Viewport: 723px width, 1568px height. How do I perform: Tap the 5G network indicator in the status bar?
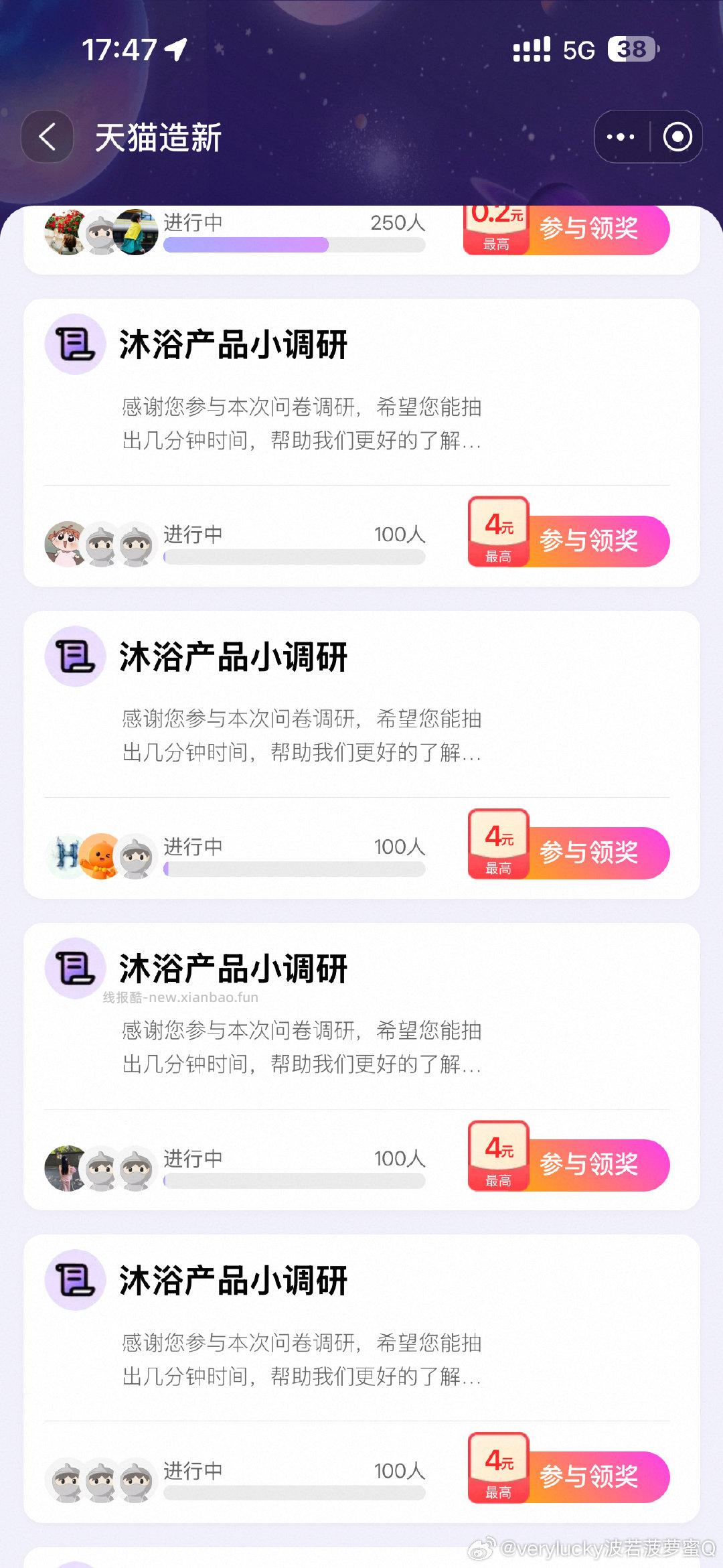pyautogui.click(x=577, y=50)
